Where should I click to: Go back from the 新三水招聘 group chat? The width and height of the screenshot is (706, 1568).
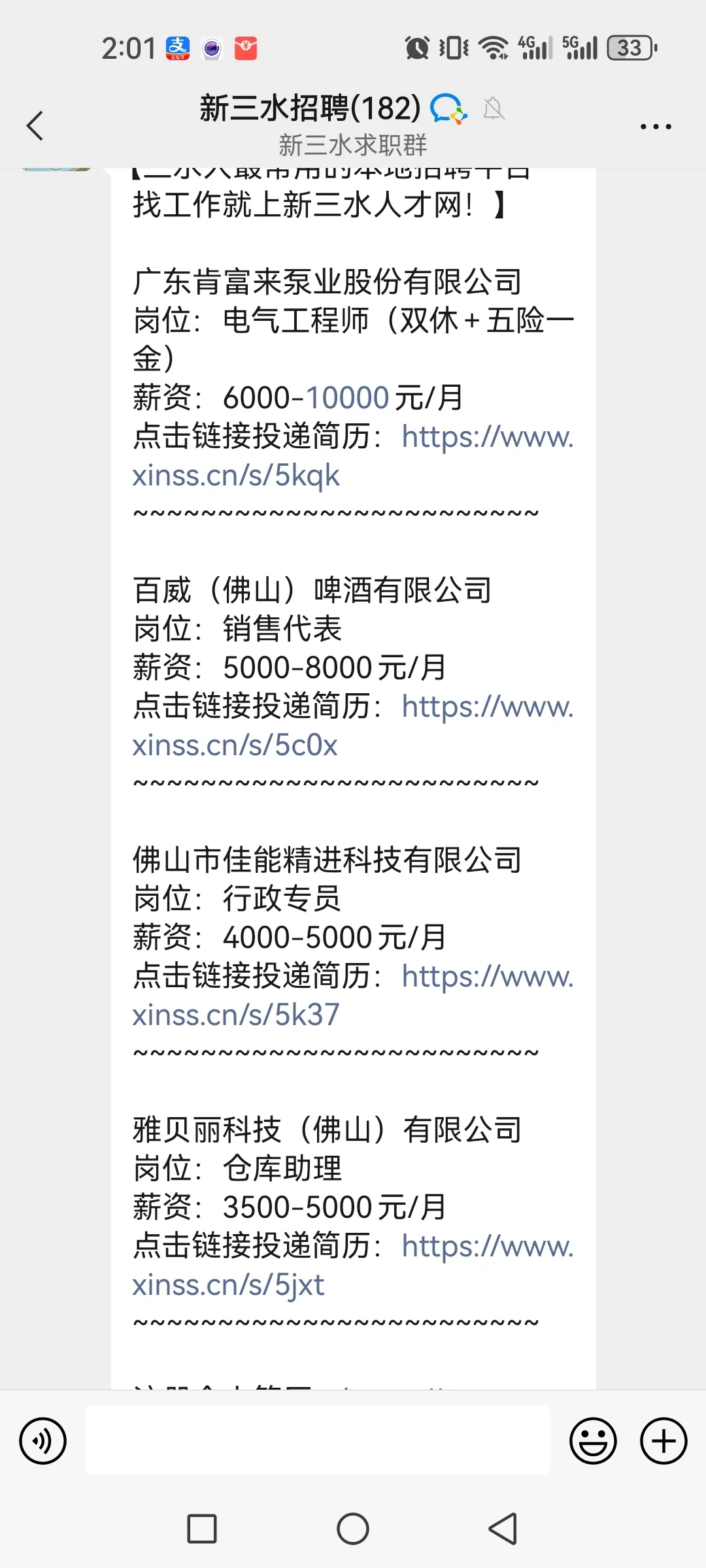[35, 125]
